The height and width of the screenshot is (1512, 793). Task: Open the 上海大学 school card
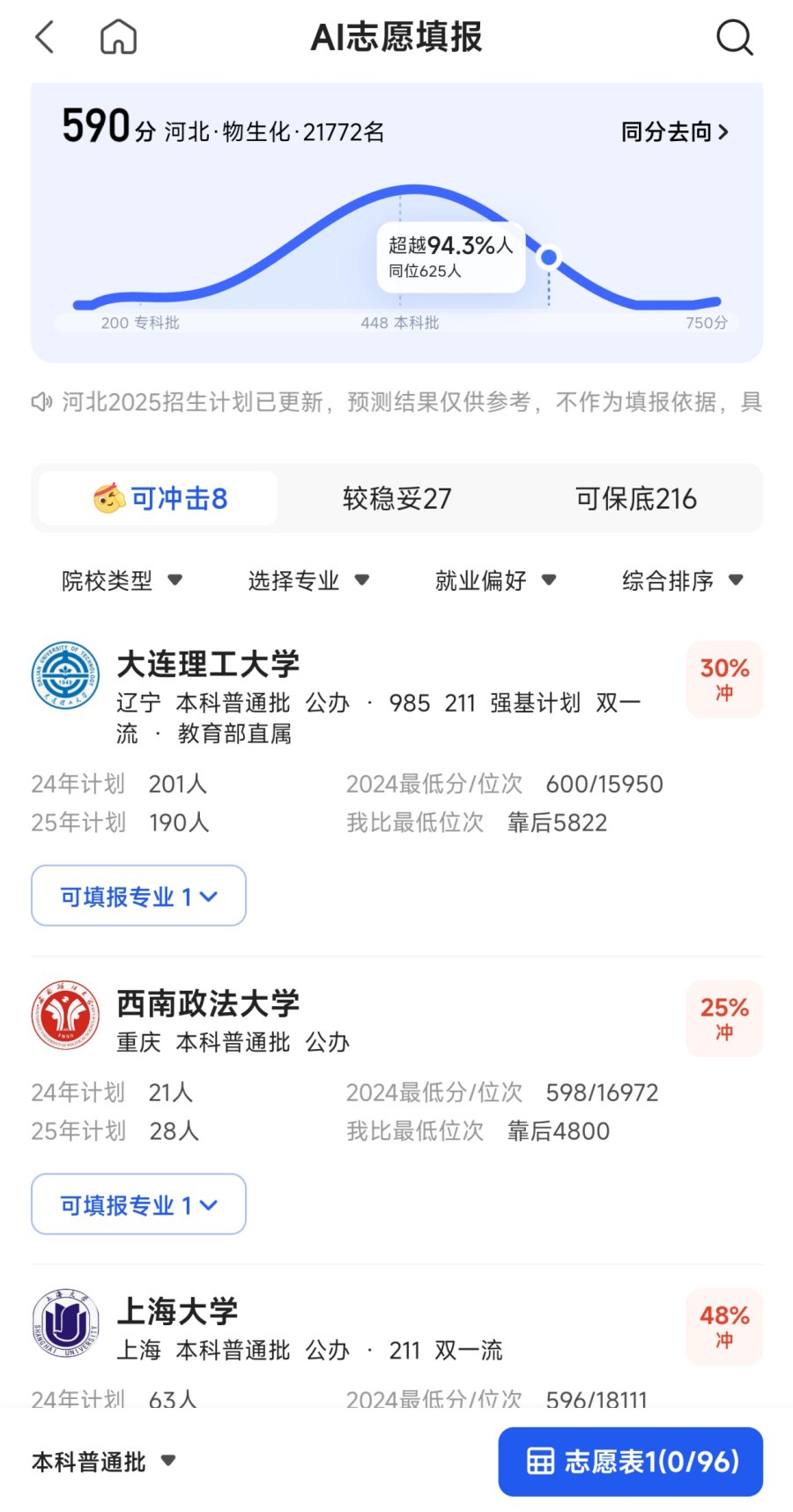pos(396,1345)
